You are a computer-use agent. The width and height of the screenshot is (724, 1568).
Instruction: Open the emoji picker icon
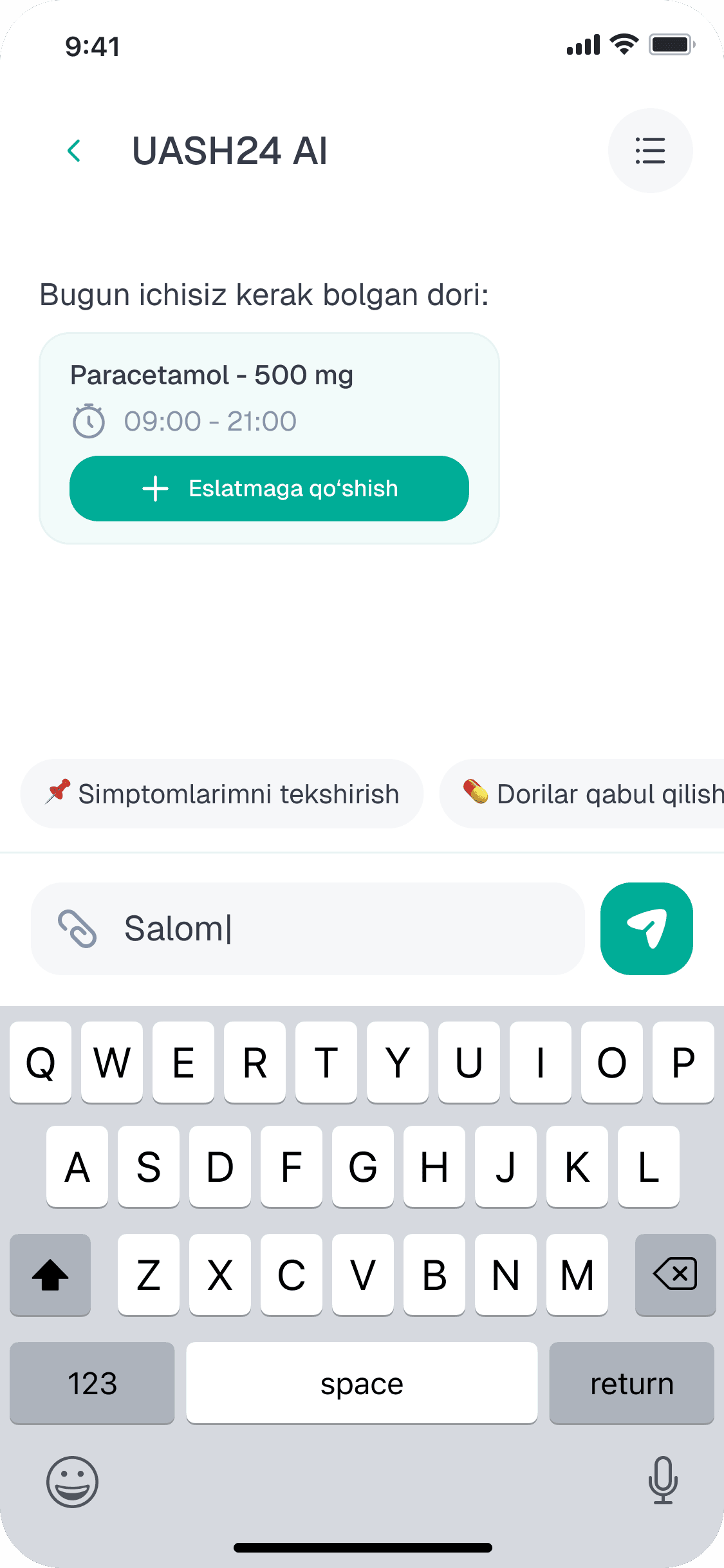(72, 1483)
